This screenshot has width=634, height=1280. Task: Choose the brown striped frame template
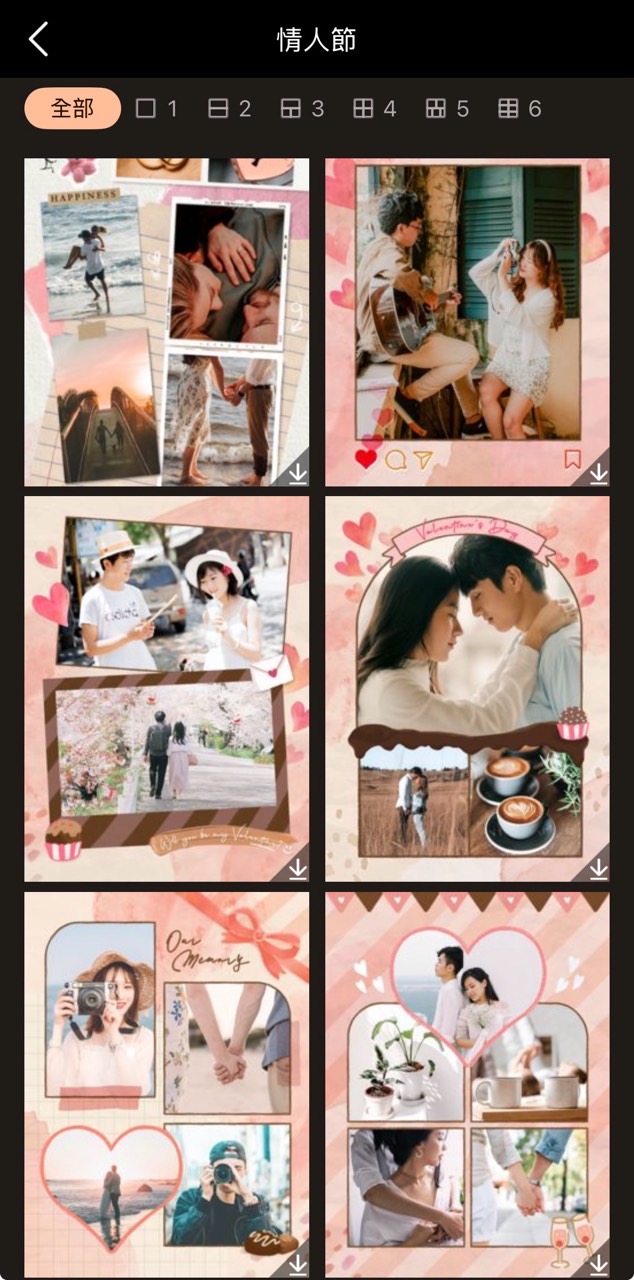(166, 688)
